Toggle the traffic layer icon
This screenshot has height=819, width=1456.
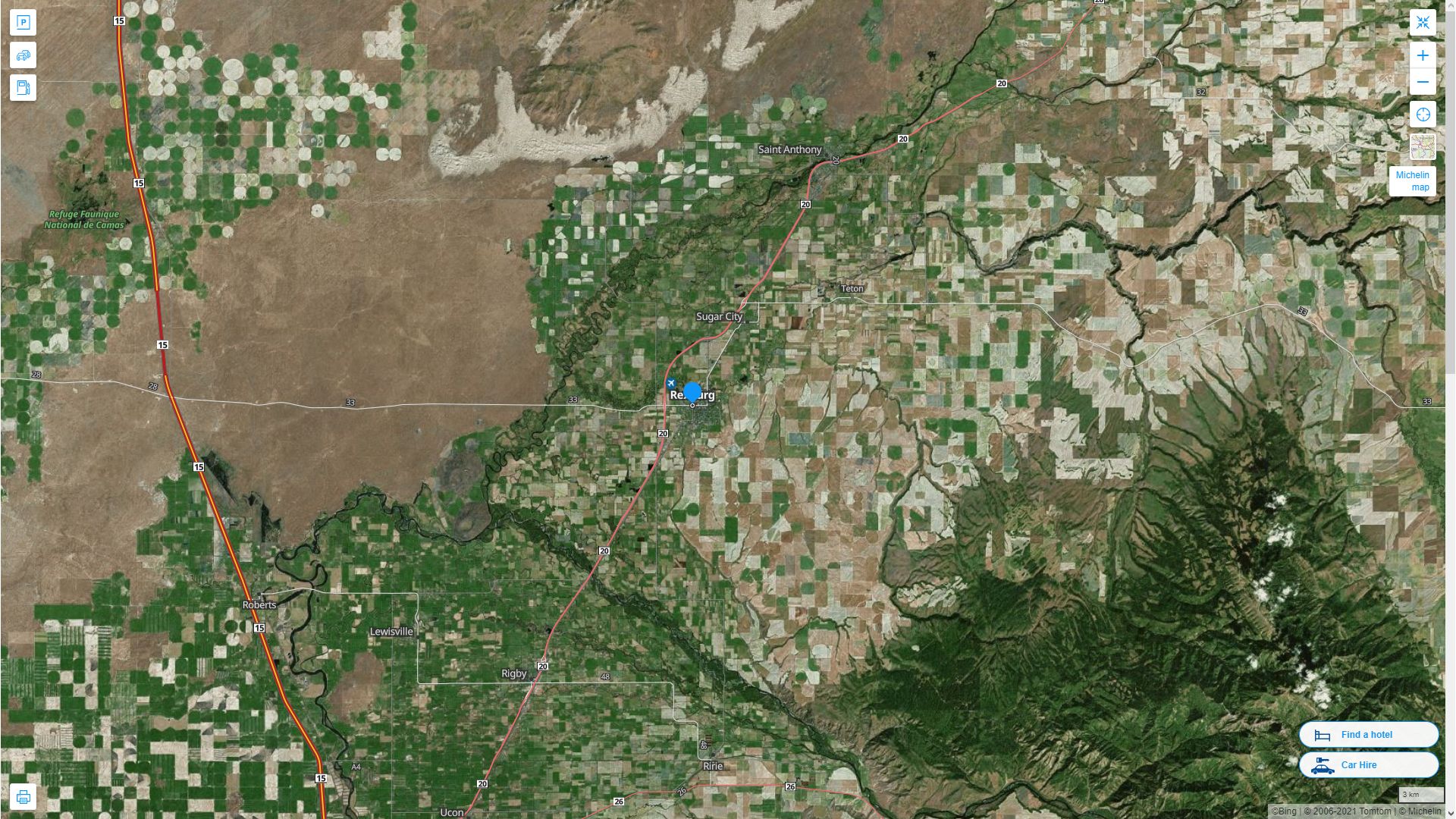pyautogui.click(x=23, y=55)
